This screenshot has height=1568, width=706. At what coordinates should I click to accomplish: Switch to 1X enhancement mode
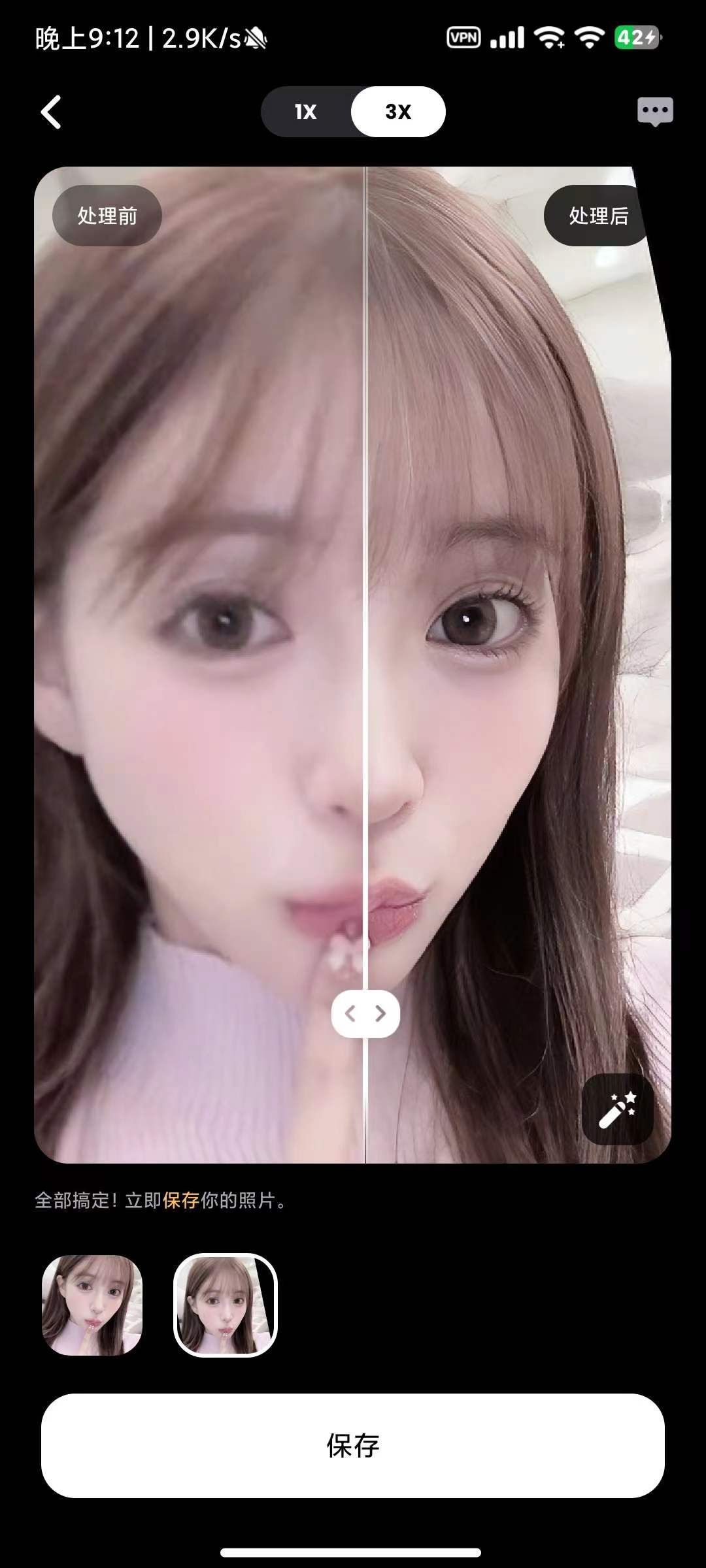[x=305, y=112]
